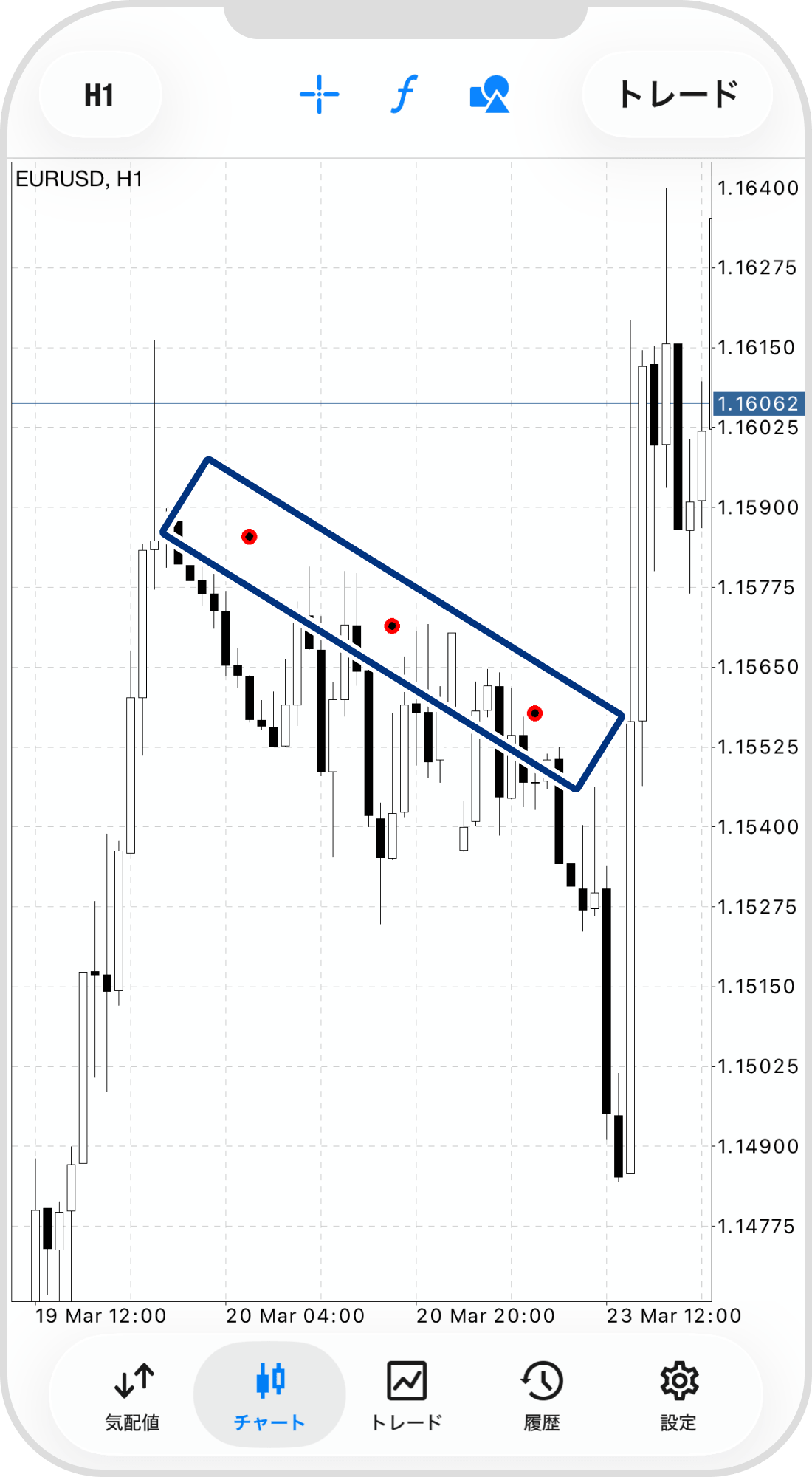Image resolution: width=812 pixels, height=1477 pixels.
Task: Select the right red channel anchor point
Action: pos(535,713)
